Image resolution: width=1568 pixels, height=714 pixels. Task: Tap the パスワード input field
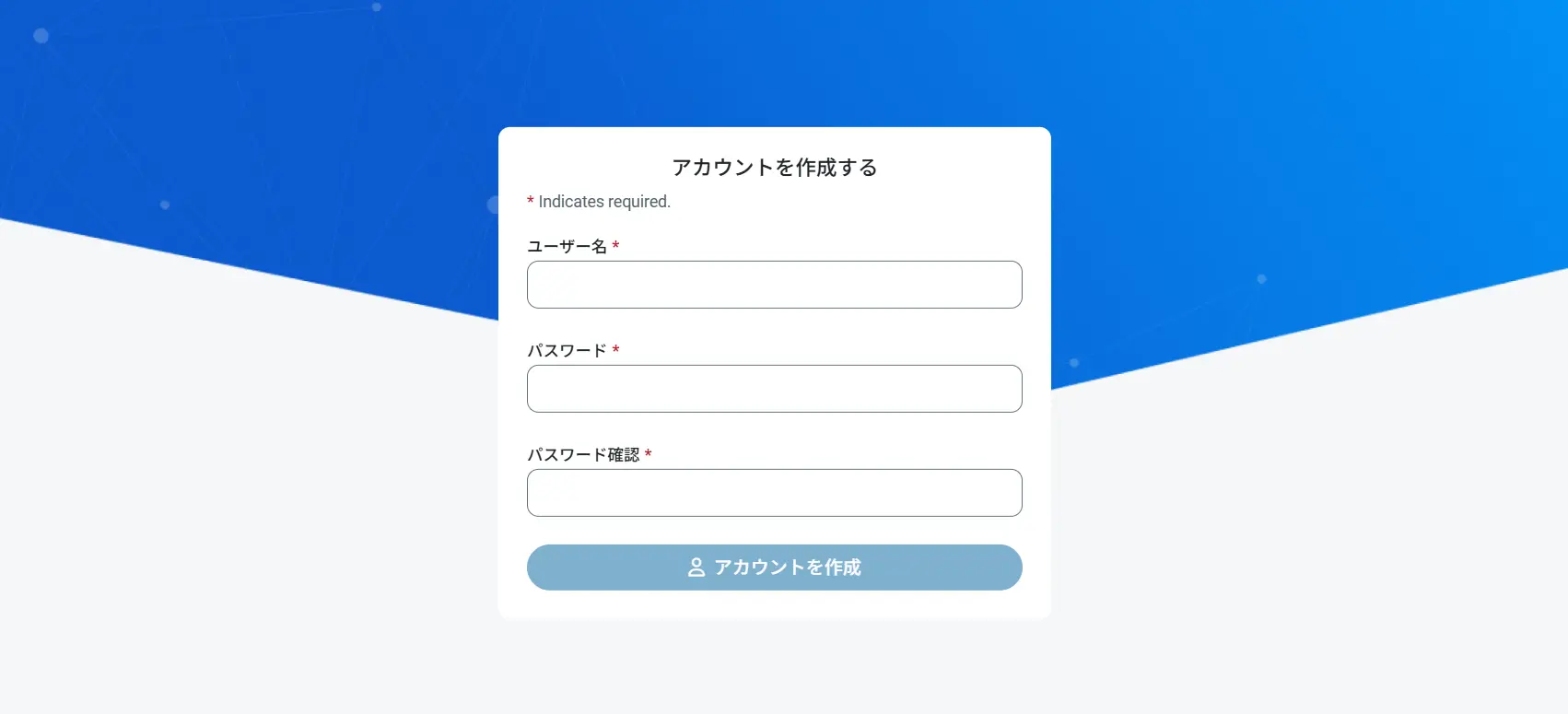774,389
